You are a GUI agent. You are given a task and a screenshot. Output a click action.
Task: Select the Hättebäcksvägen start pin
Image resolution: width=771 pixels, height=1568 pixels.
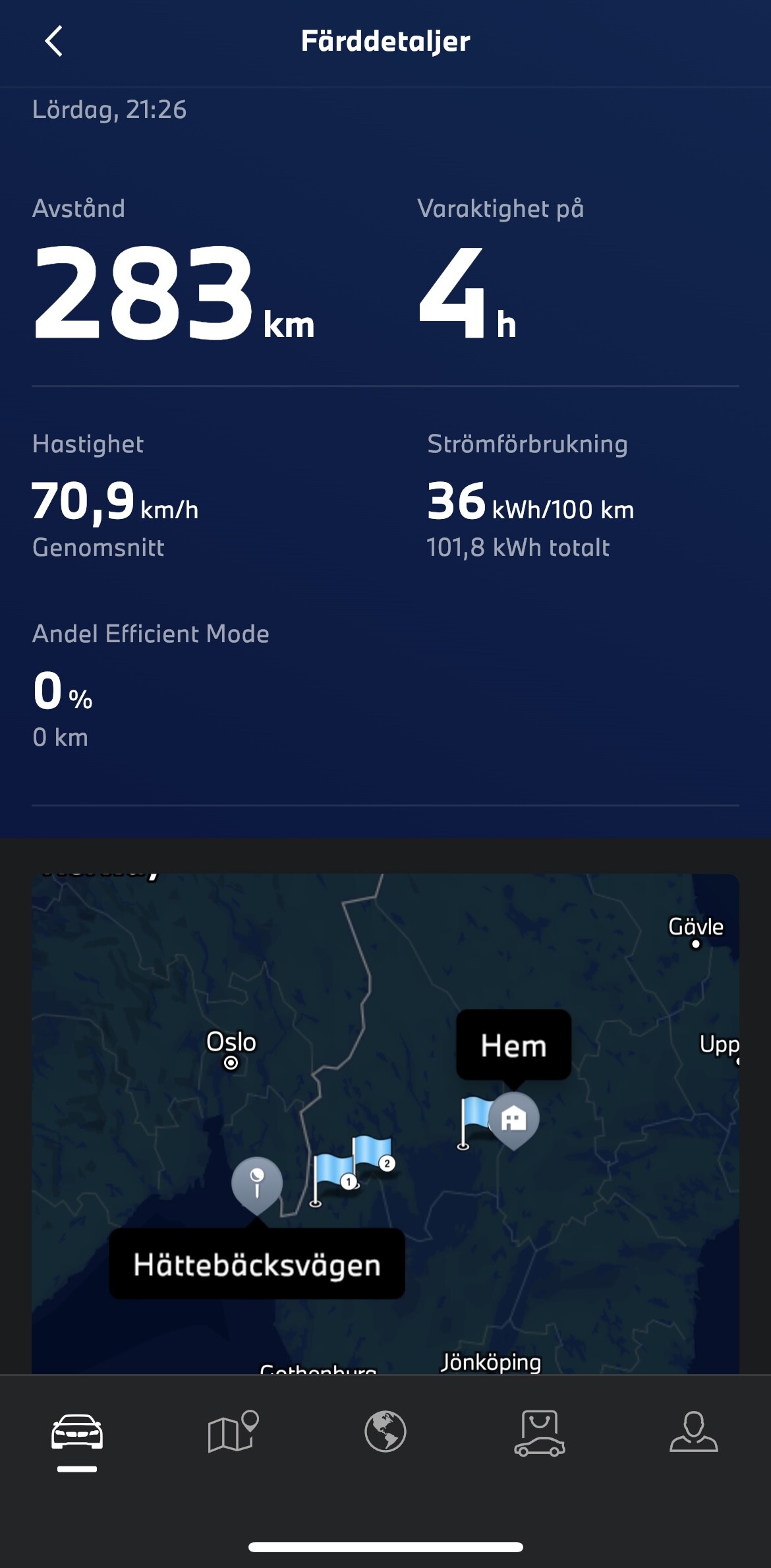pyautogui.click(x=257, y=1183)
